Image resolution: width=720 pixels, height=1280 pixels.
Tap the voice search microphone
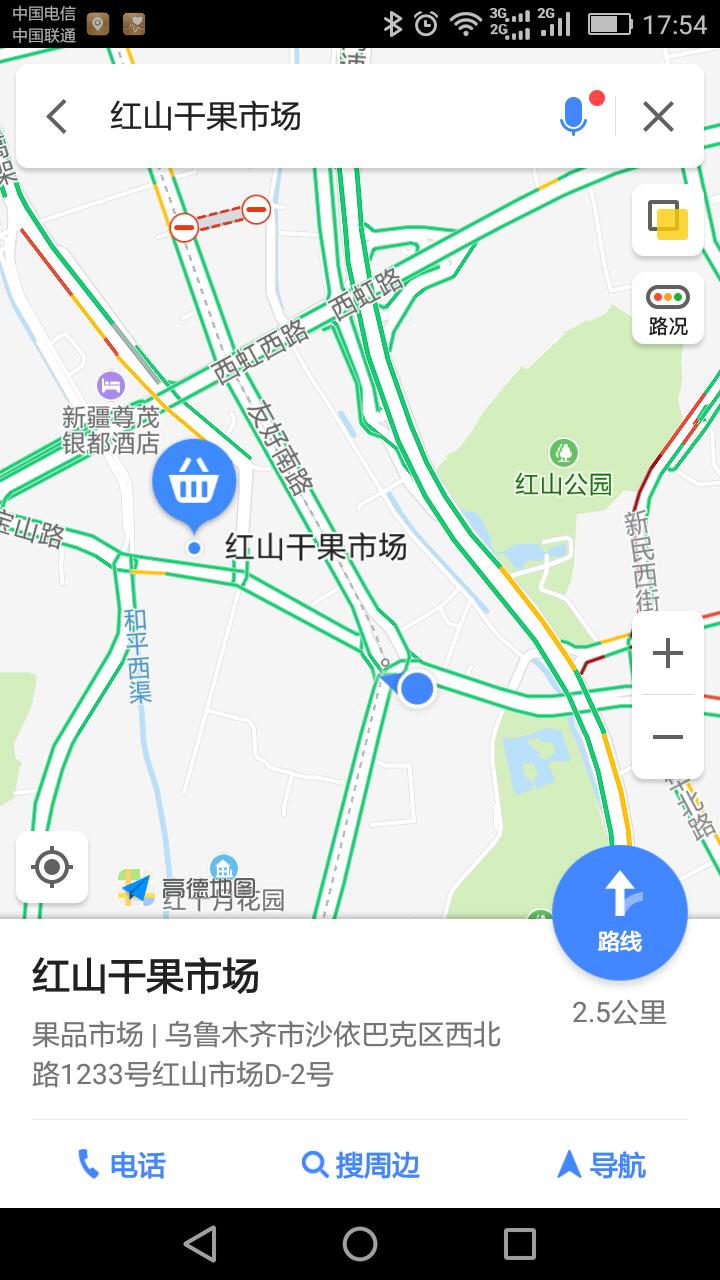pyautogui.click(x=573, y=116)
